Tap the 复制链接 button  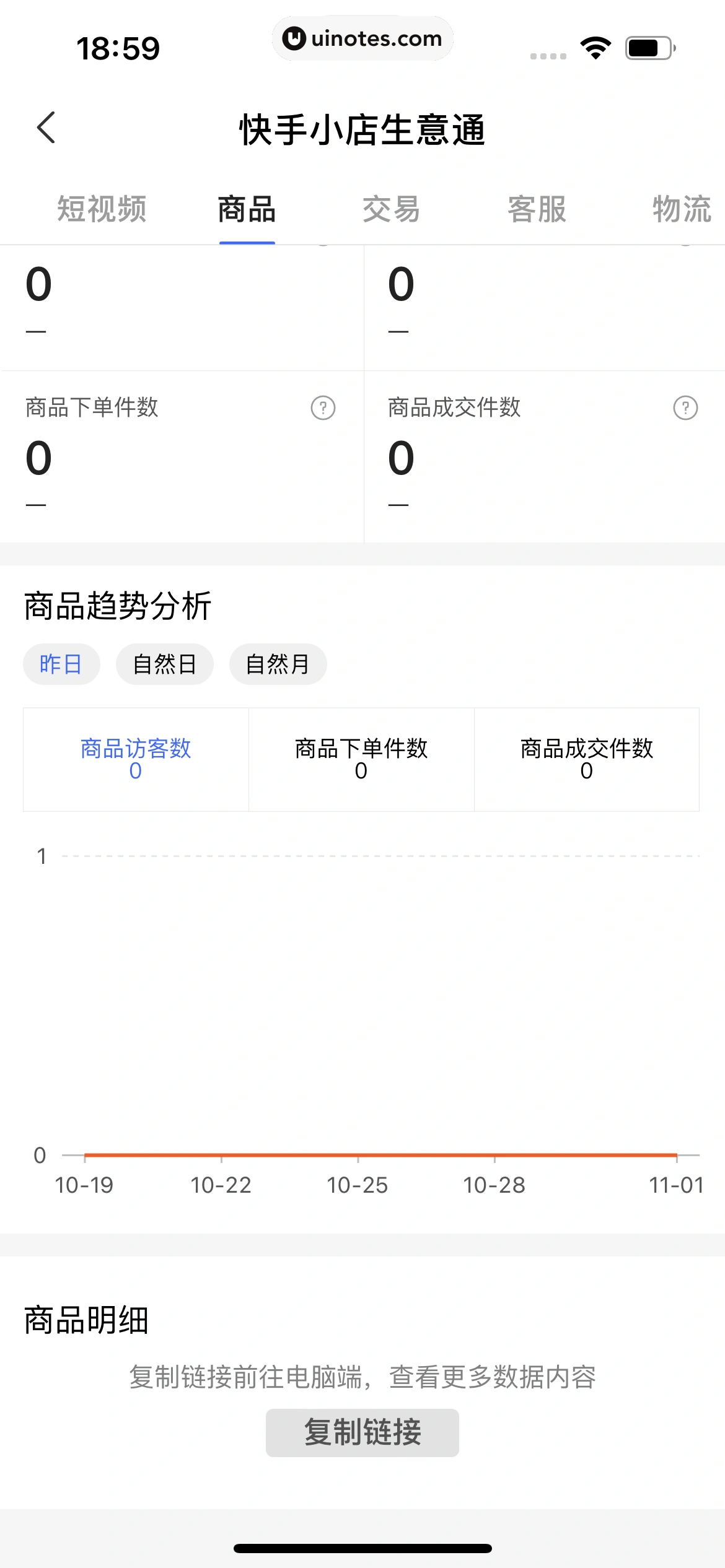click(362, 1432)
